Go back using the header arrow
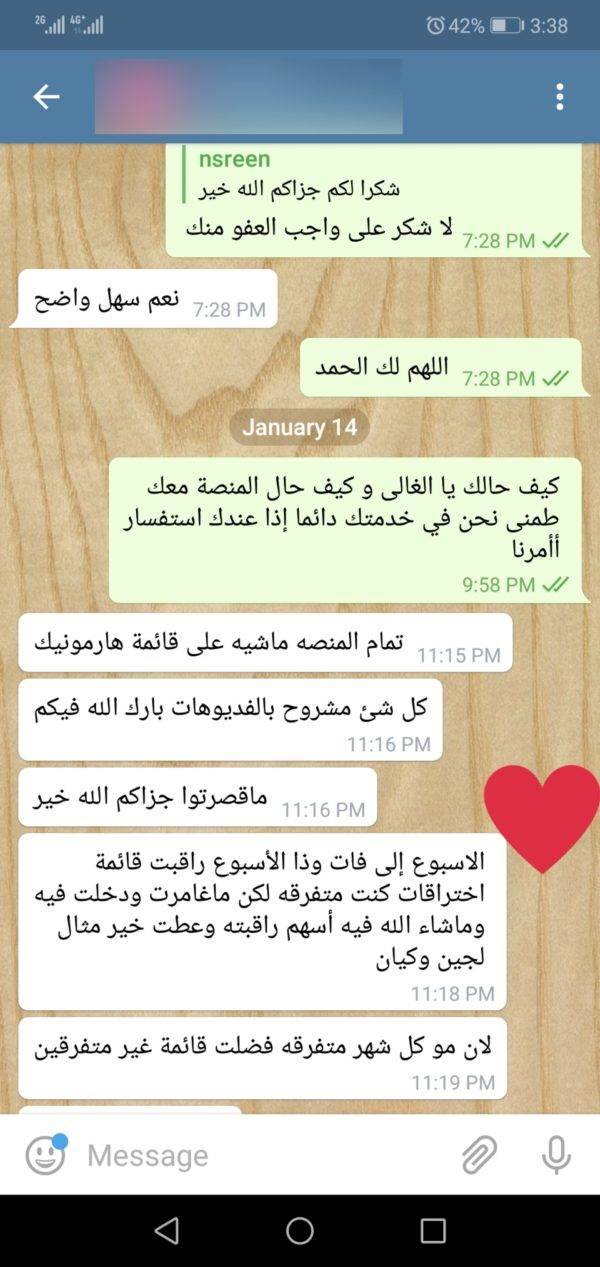The image size is (600, 1267). click(46, 96)
